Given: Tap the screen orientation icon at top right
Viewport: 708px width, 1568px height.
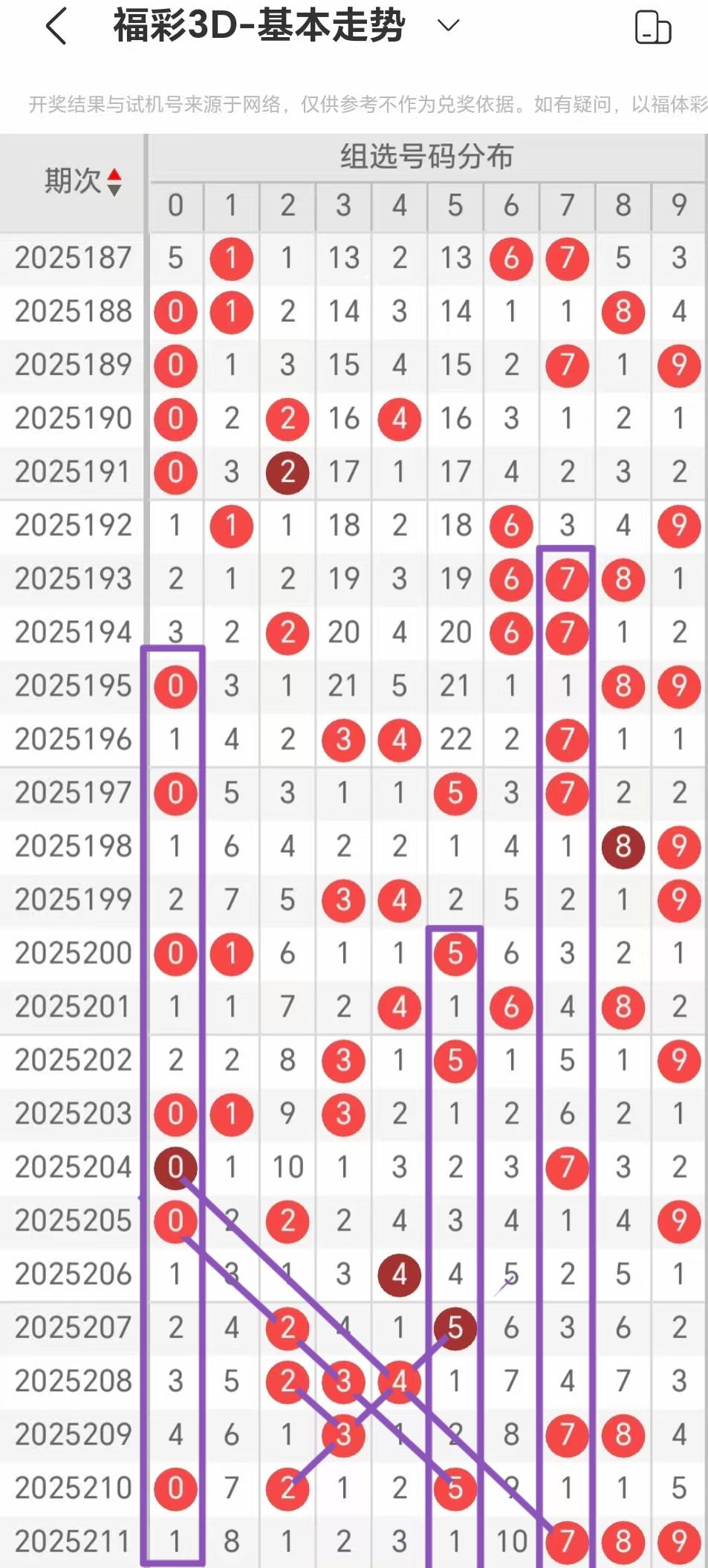Looking at the screenshot, I should coord(652,27).
